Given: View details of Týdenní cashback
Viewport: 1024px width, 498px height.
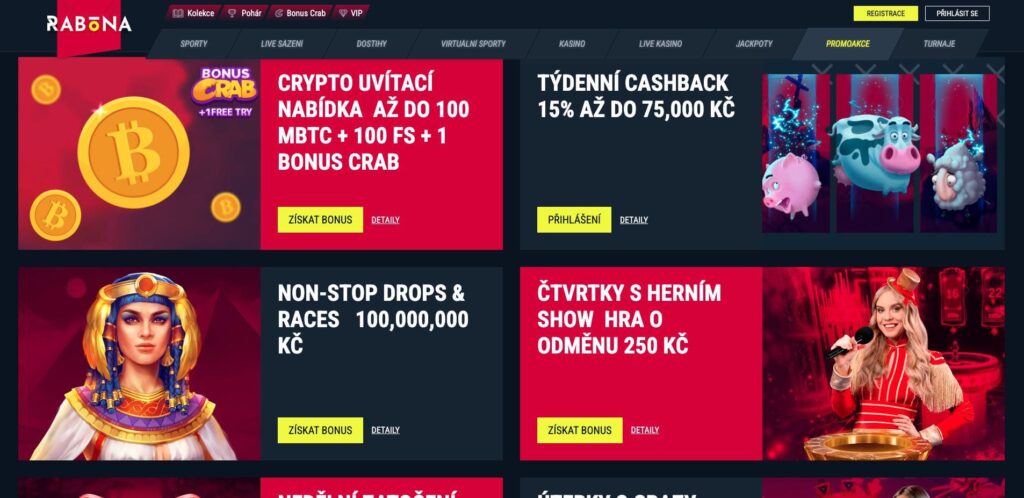Looking at the screenshot, I should 633,220.
